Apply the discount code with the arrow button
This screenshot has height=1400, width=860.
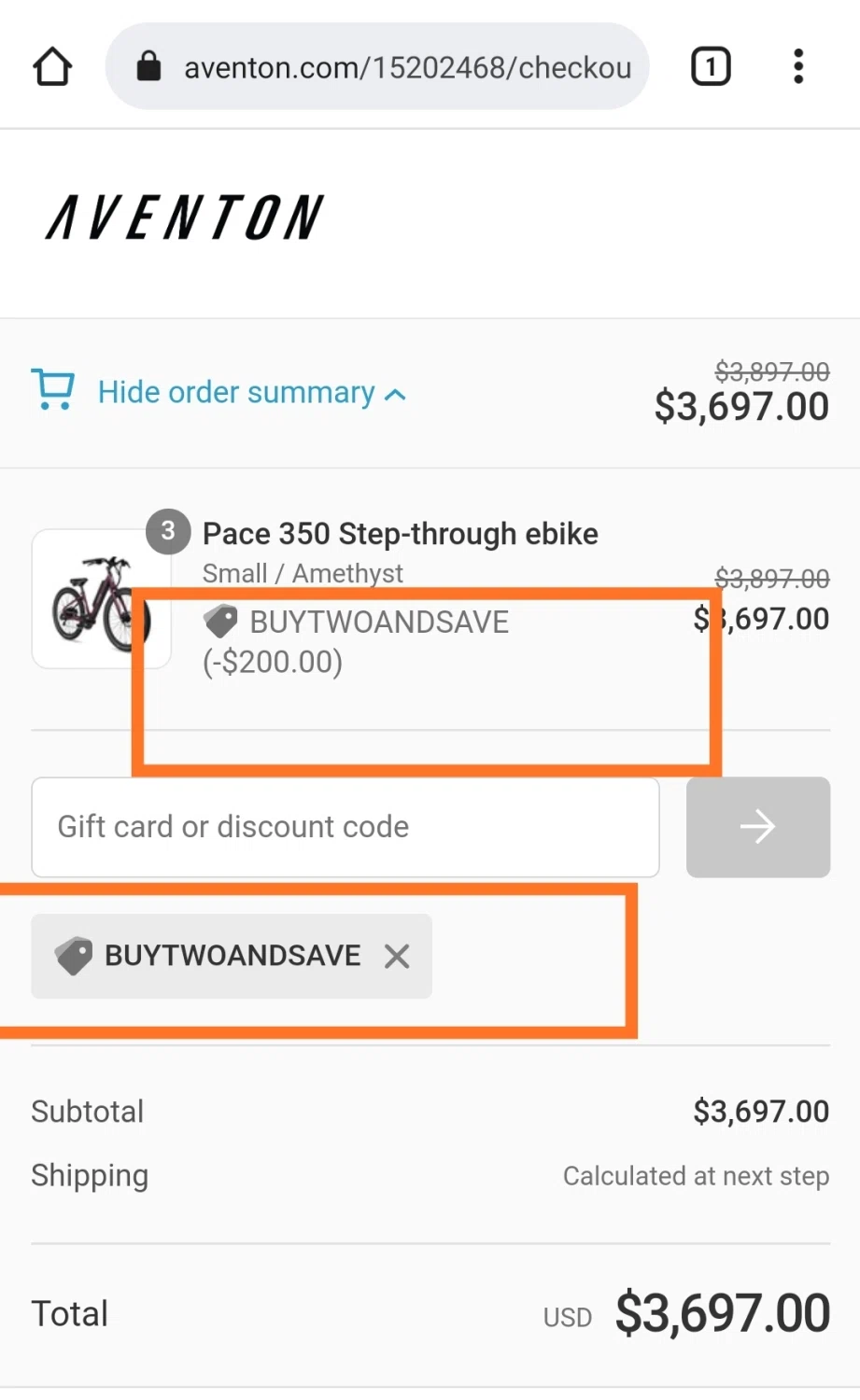pyautogui.click(x=757, y=827)
